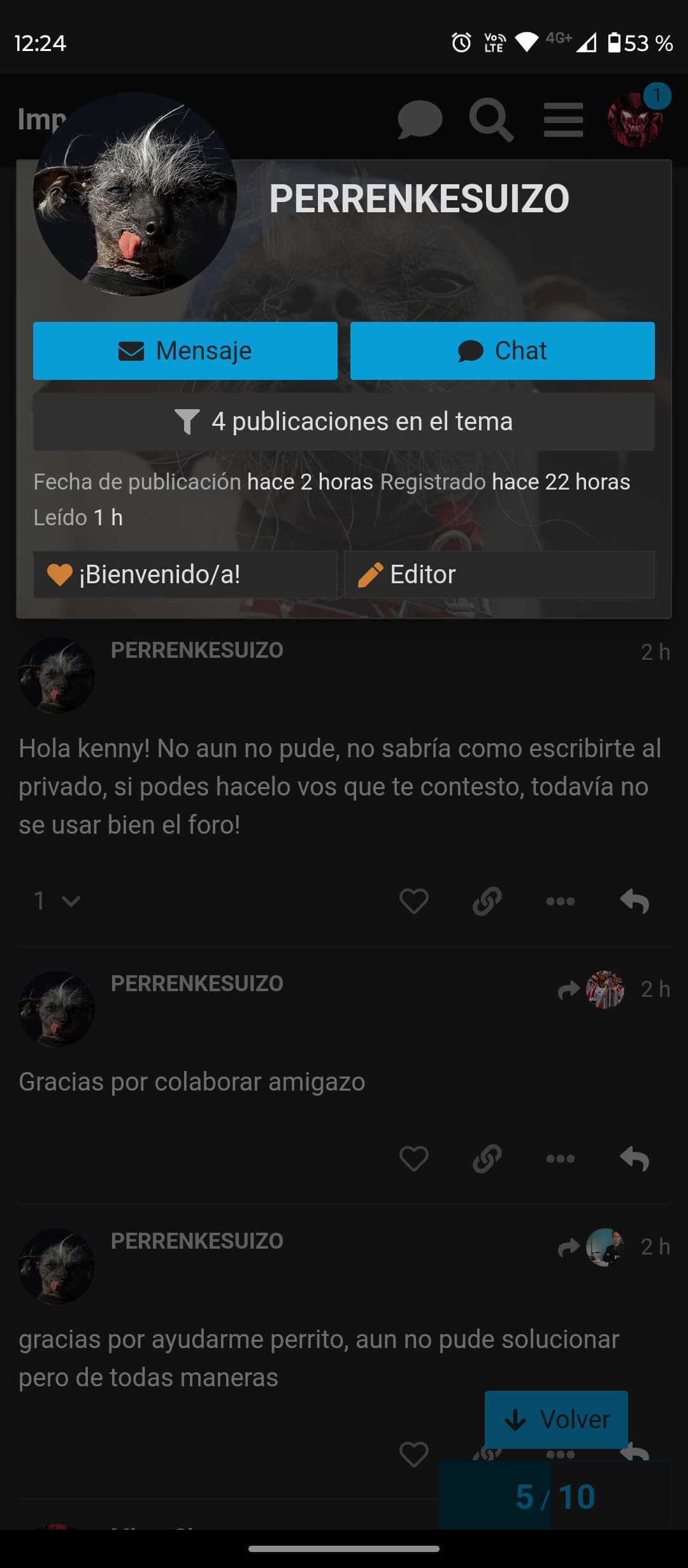View the ¡Bienvenido/a! badge

[x=185, y=574]
